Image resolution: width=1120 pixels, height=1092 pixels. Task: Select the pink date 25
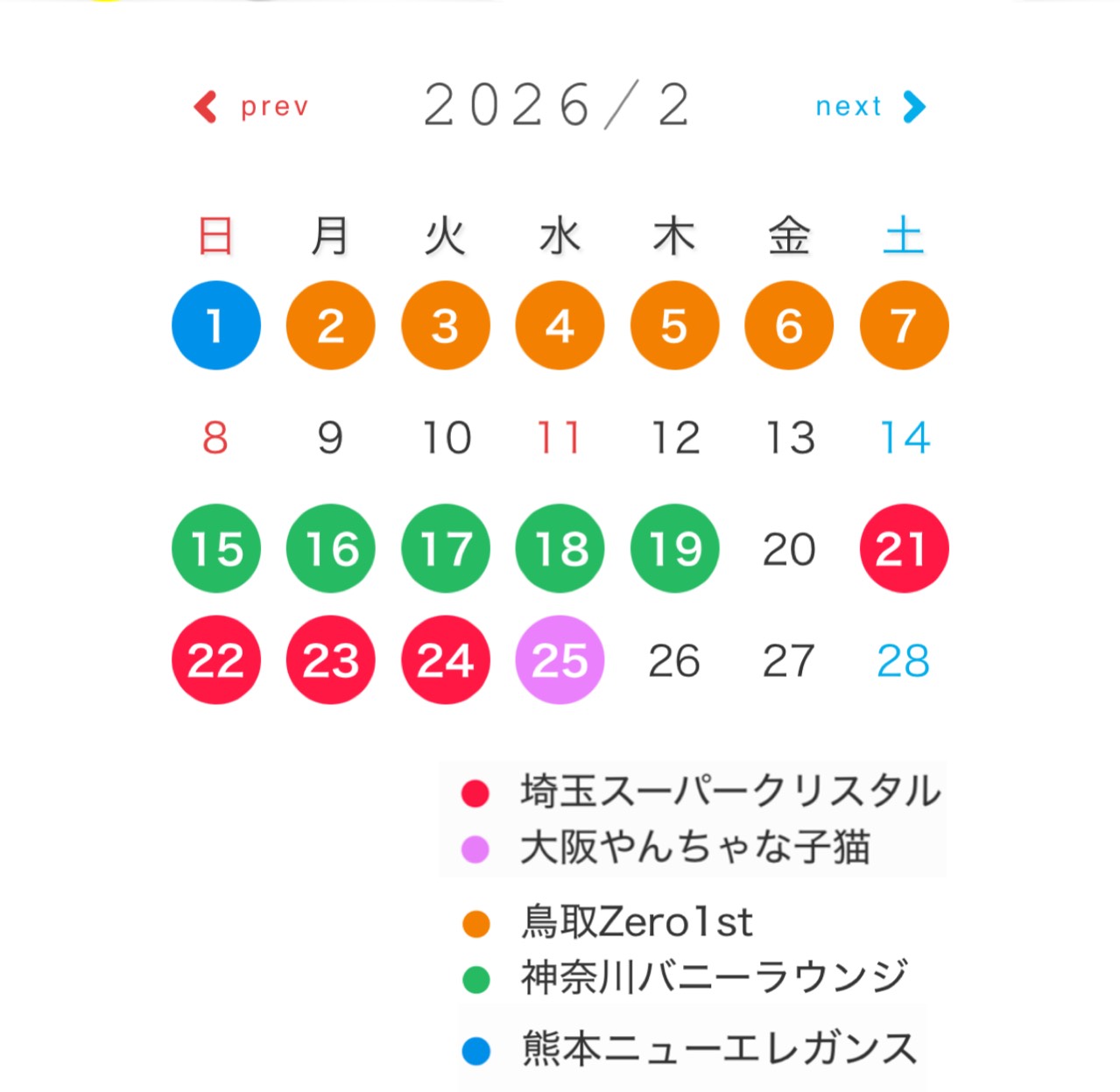click(x=560, y=660)
